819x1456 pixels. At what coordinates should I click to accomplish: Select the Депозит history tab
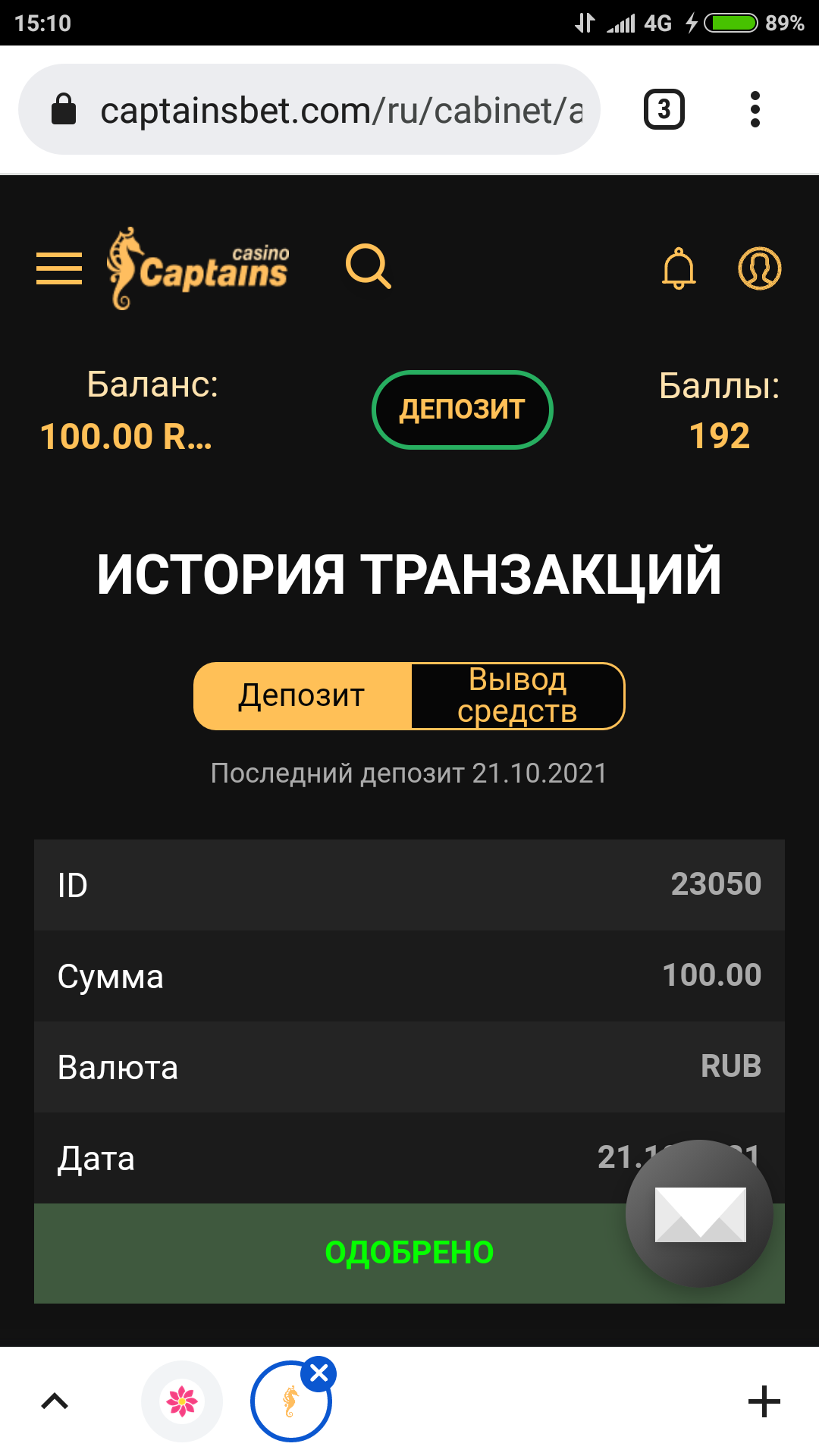pyautogui.click(x=303, y=696)
